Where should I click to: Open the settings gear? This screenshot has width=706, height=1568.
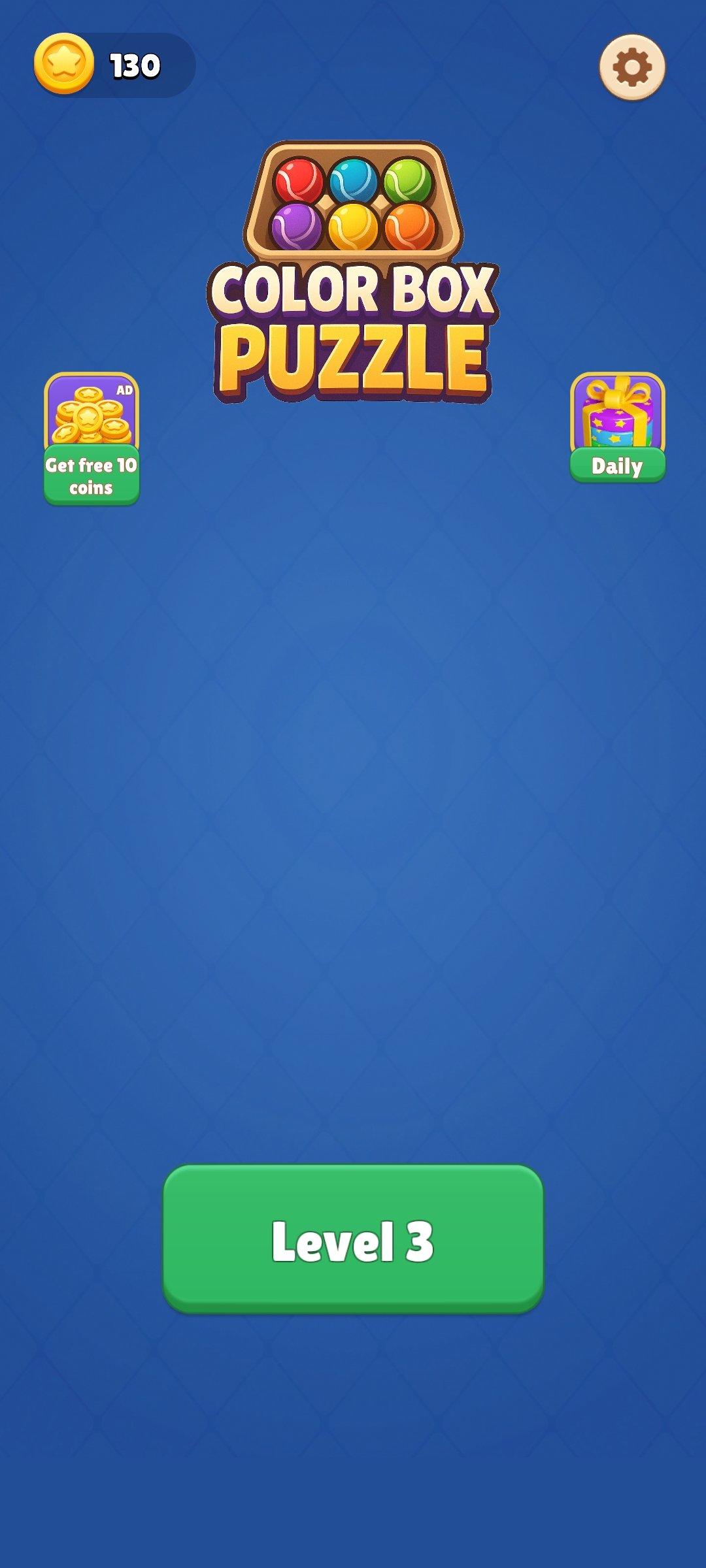(x=632, y=67)
